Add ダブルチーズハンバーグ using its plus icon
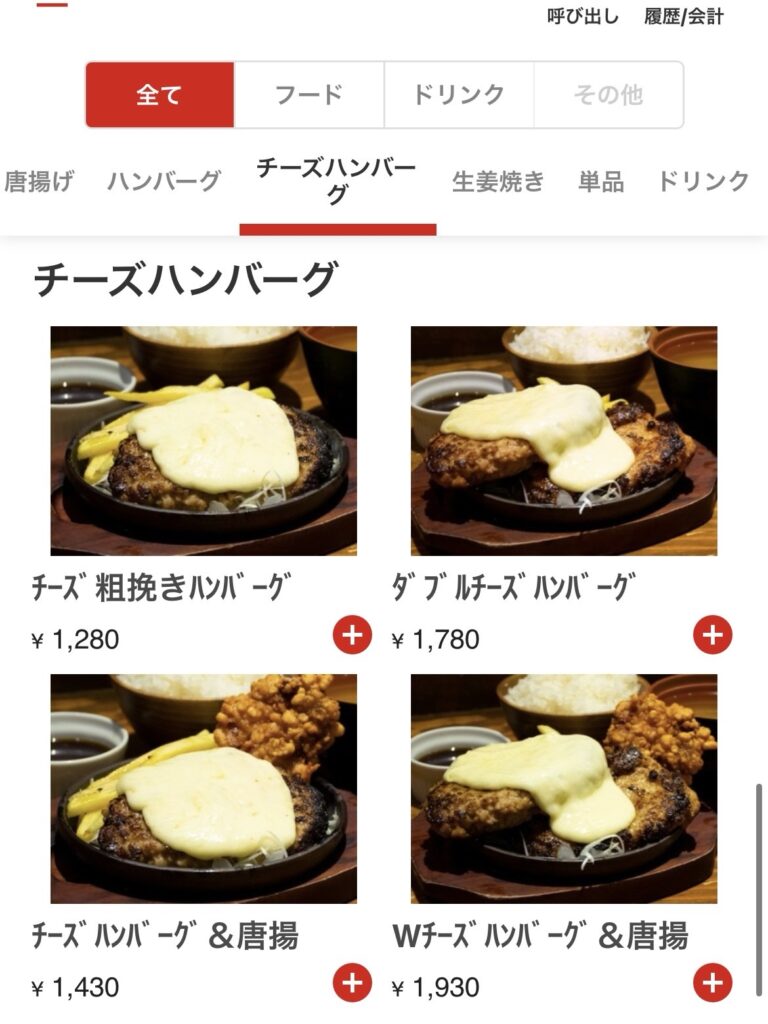 point(712,632)
